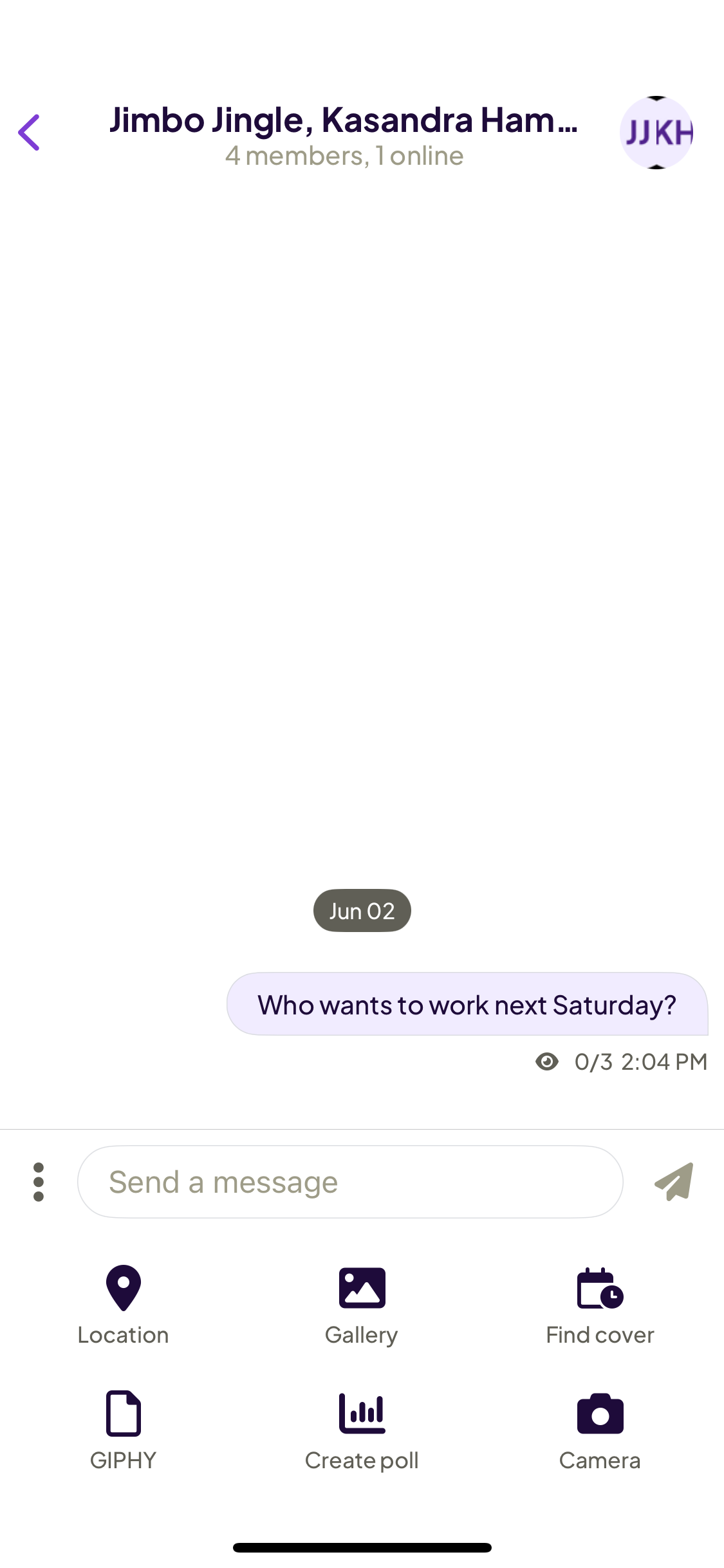This screenshot has height=1568, width=724.
Task: Tap the Jun 02 date pill
Action: tap(362, 910)
